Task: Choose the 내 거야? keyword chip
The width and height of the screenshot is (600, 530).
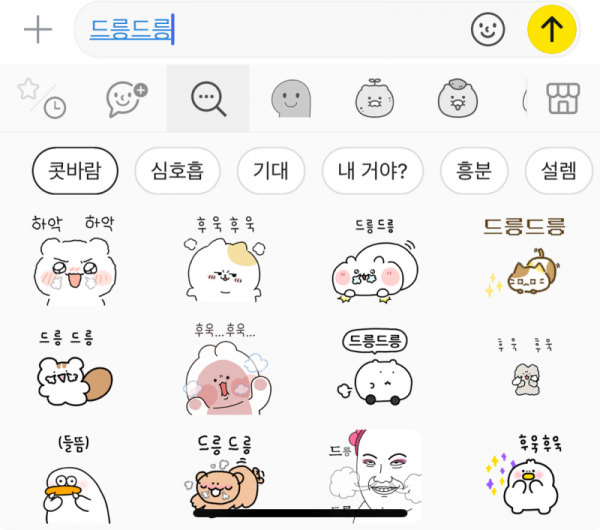Action: (372, 171)
